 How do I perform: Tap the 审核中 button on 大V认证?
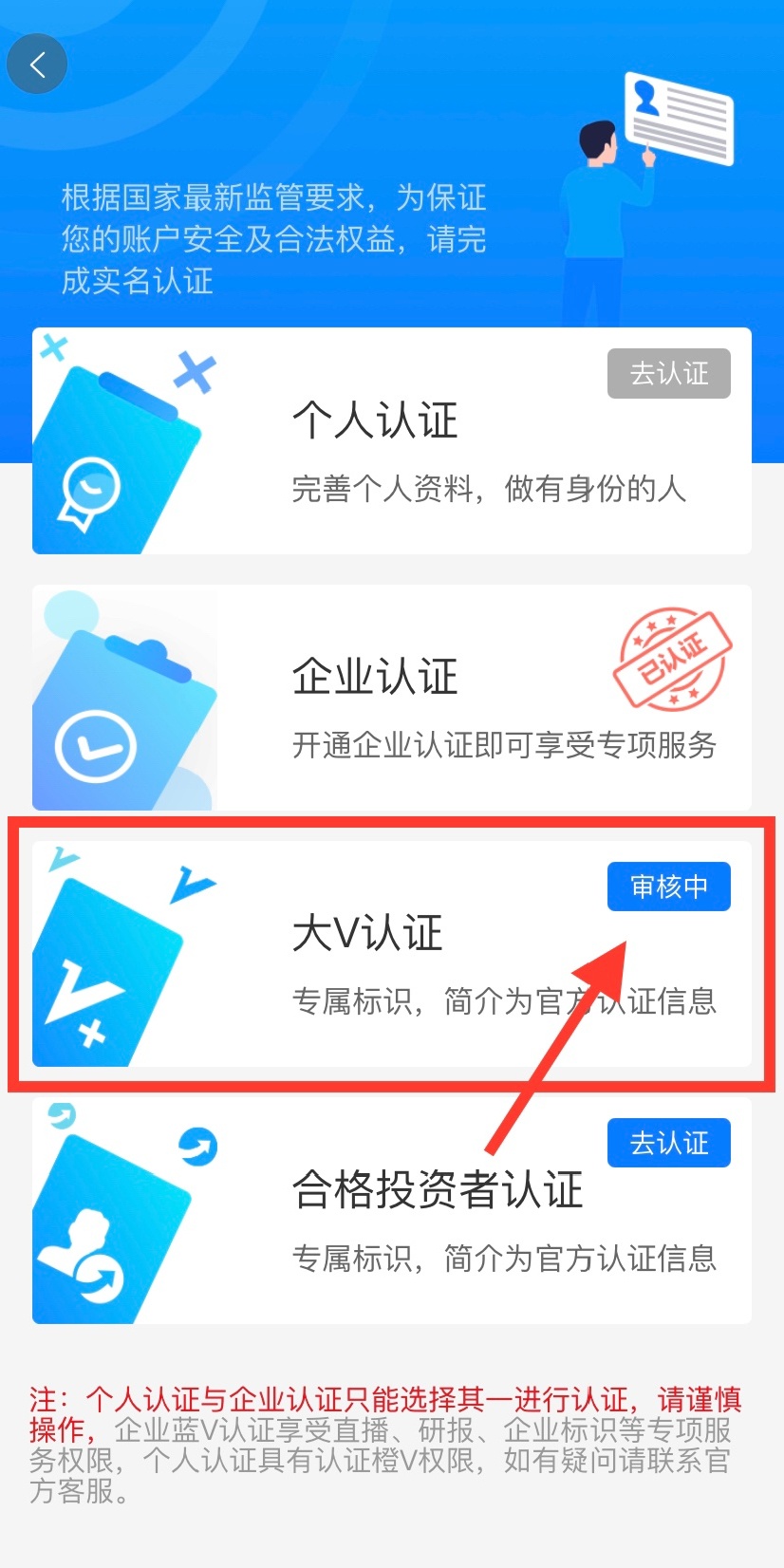coord(668,887)
